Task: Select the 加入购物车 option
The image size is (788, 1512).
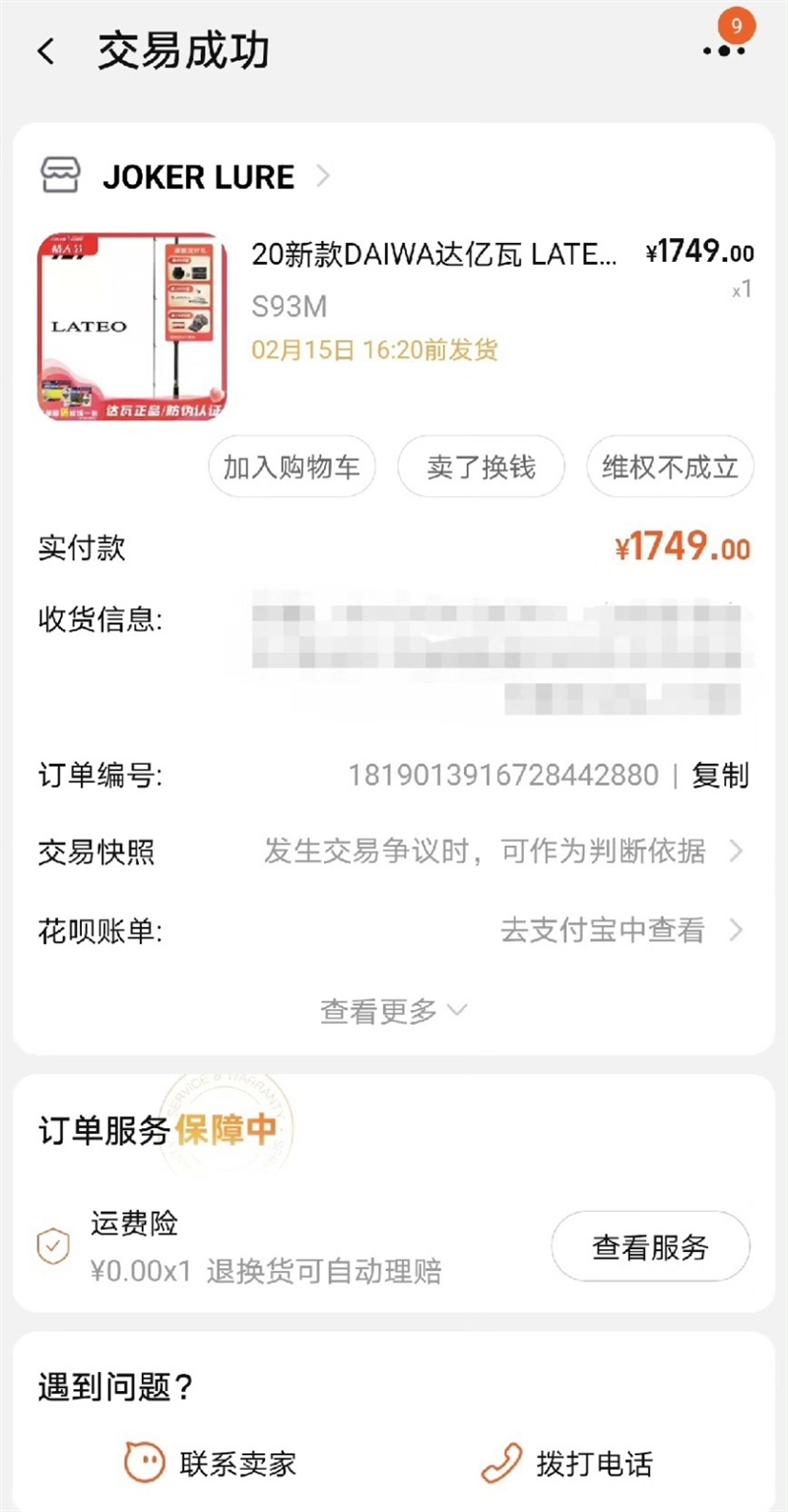Action: (292, 467)
